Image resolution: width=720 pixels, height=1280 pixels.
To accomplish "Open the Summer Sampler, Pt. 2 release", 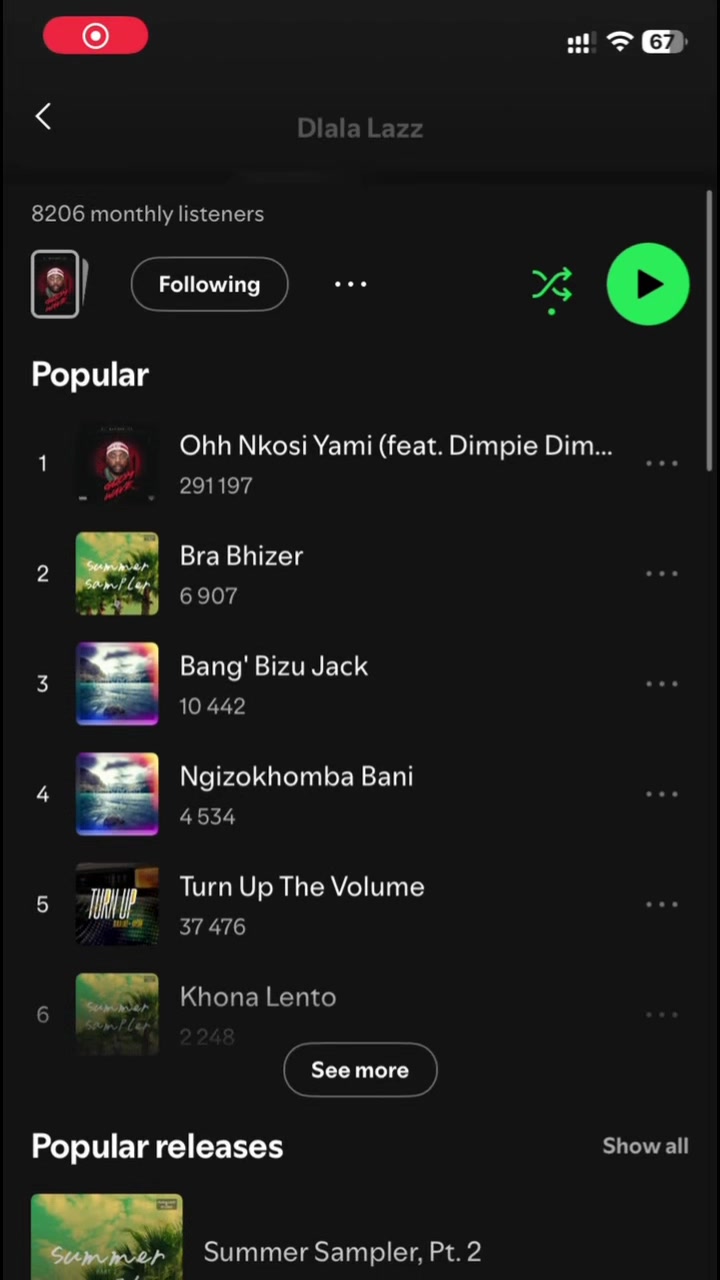I will [x=342, y=1251].
